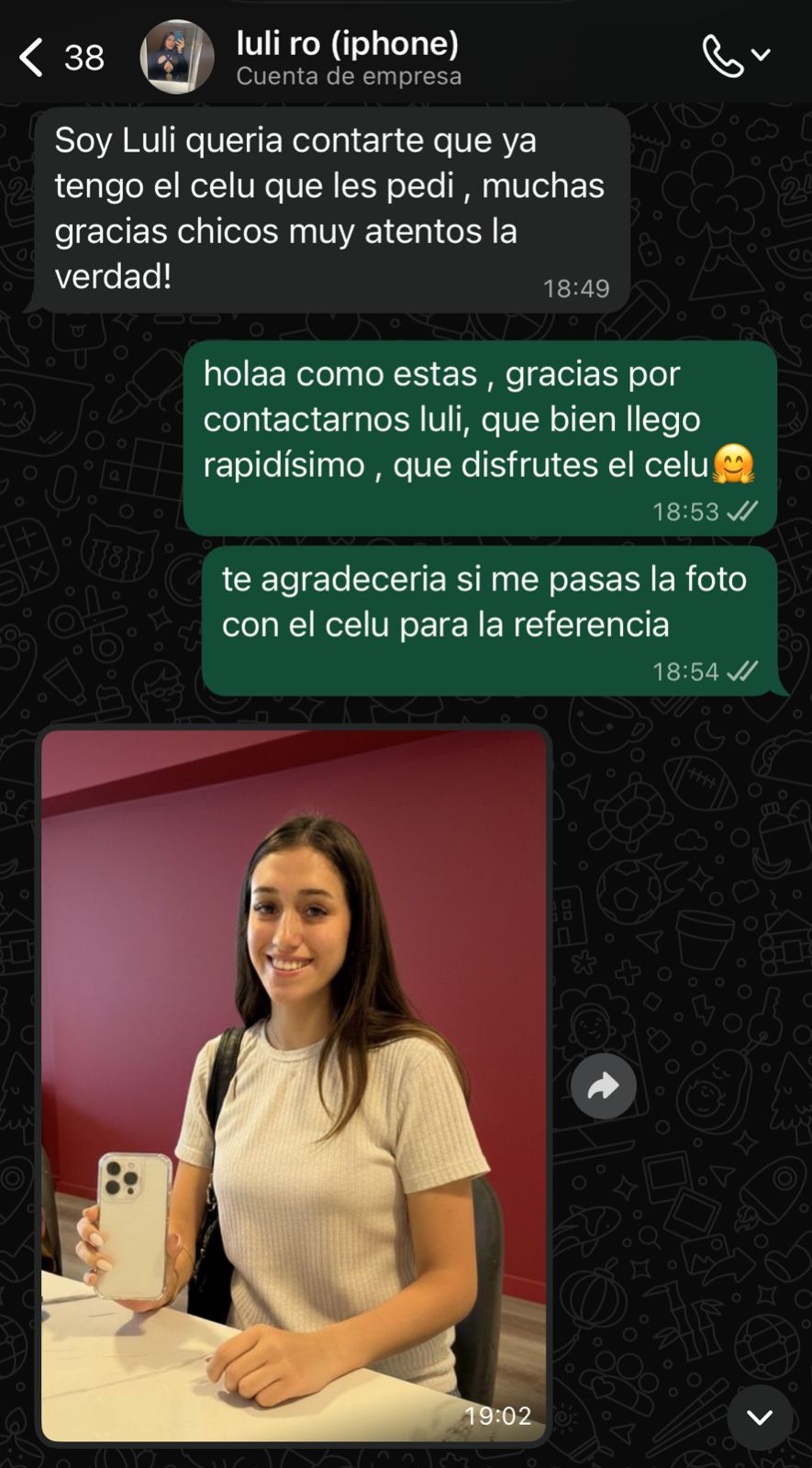This screenshot has width=812, height=1468.
Task: Open the photo sent at 19:02
Action: [x=294, y=1084]
